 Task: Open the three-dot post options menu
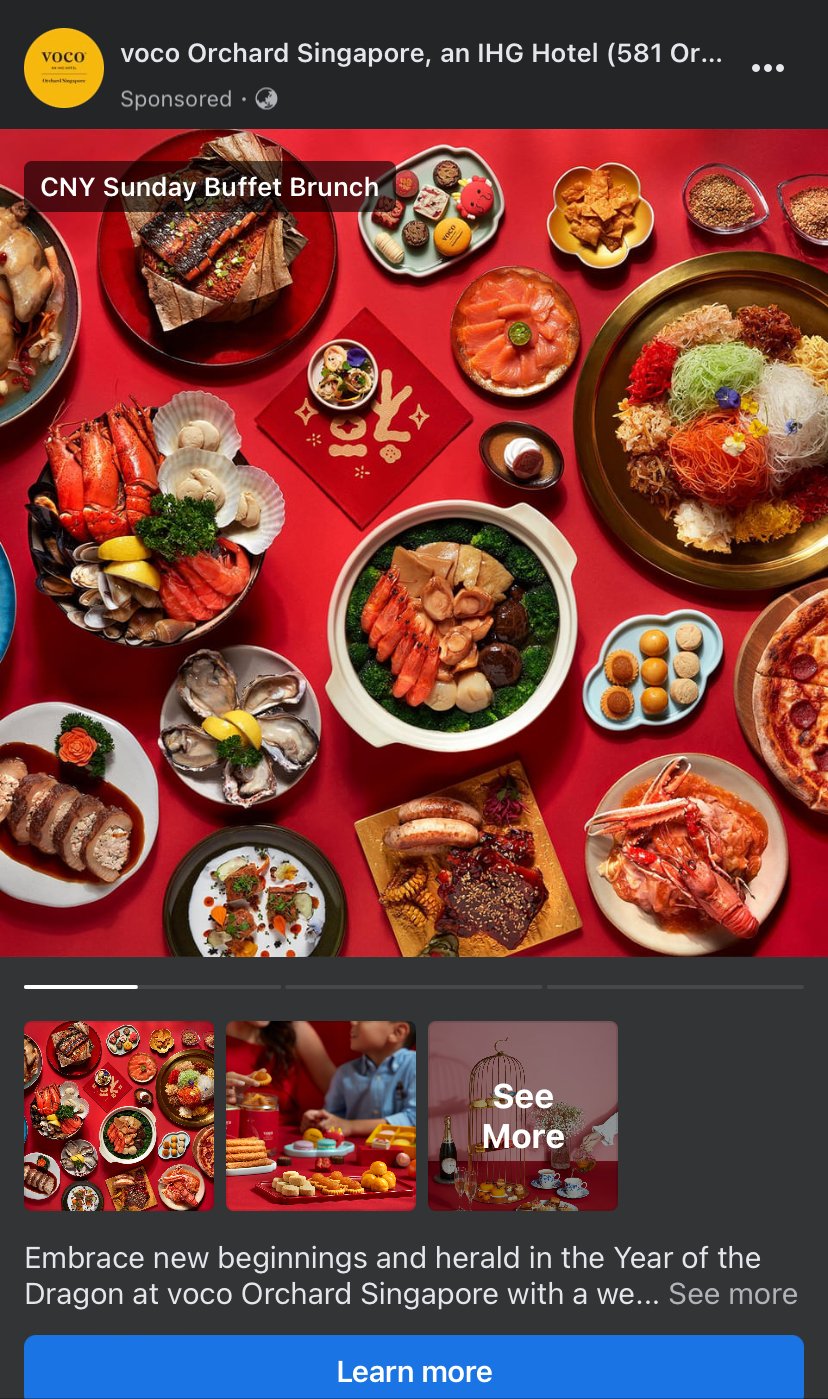[767, 68]
